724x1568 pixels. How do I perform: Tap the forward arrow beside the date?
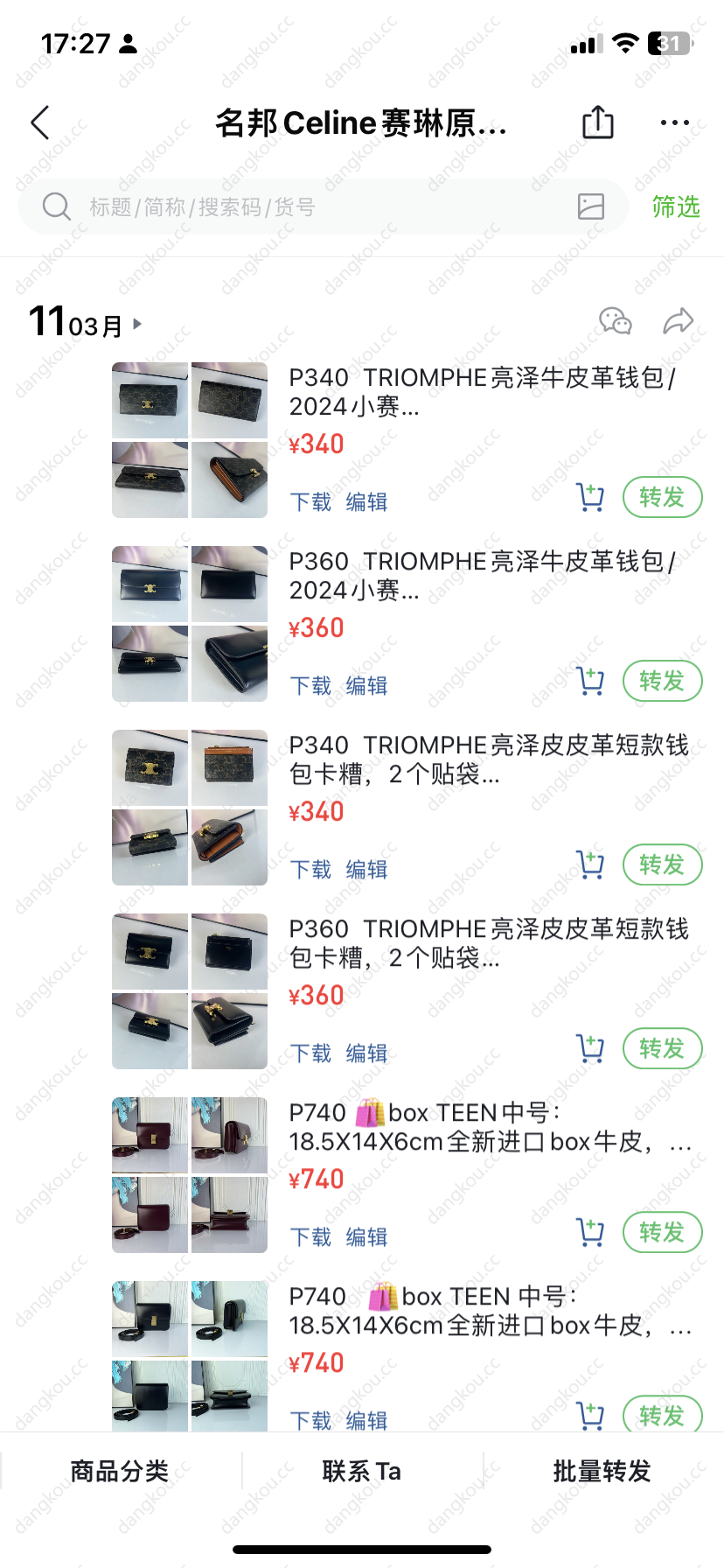pos(678,321)
